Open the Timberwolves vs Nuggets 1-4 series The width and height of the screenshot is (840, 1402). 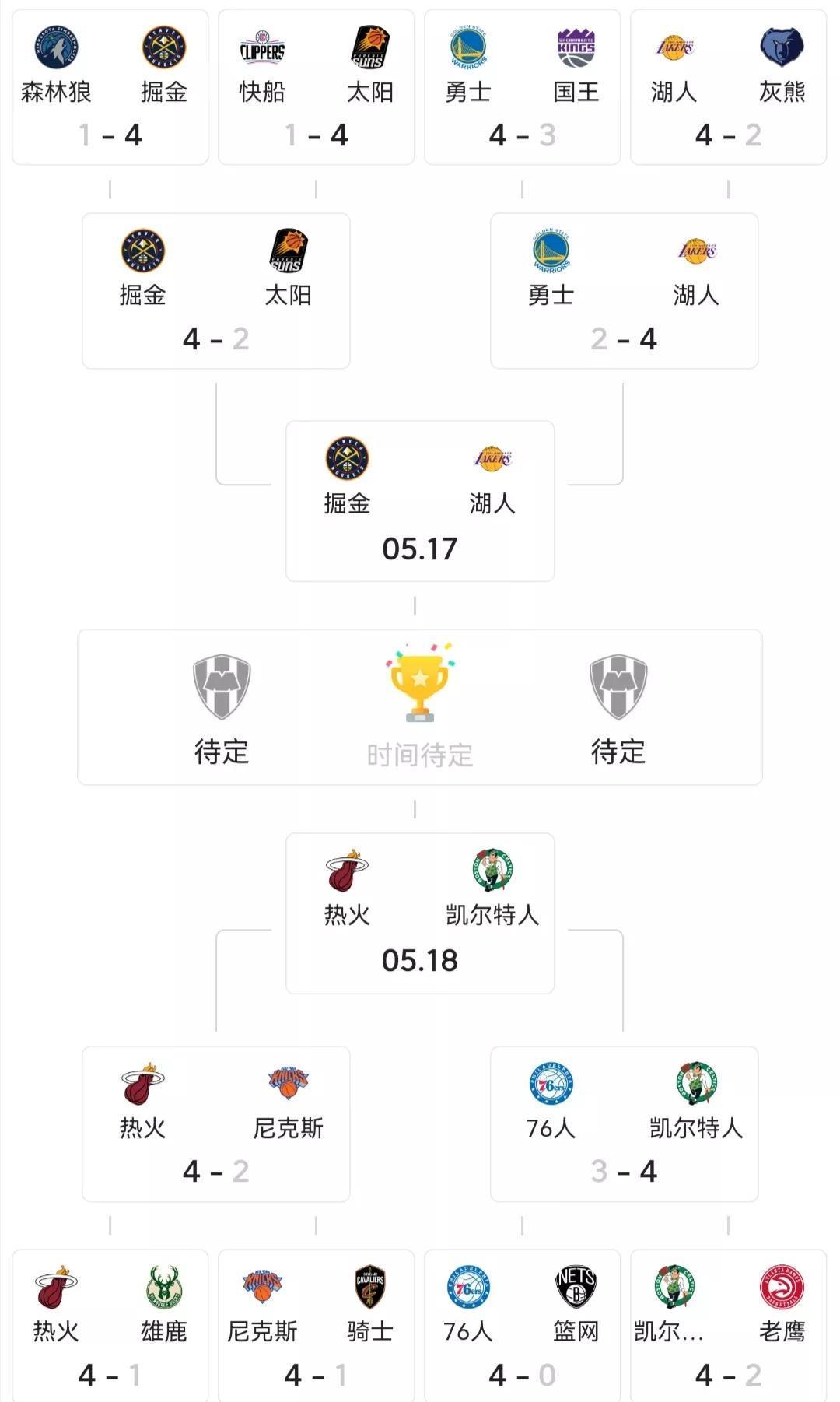[x=110, y=87]
